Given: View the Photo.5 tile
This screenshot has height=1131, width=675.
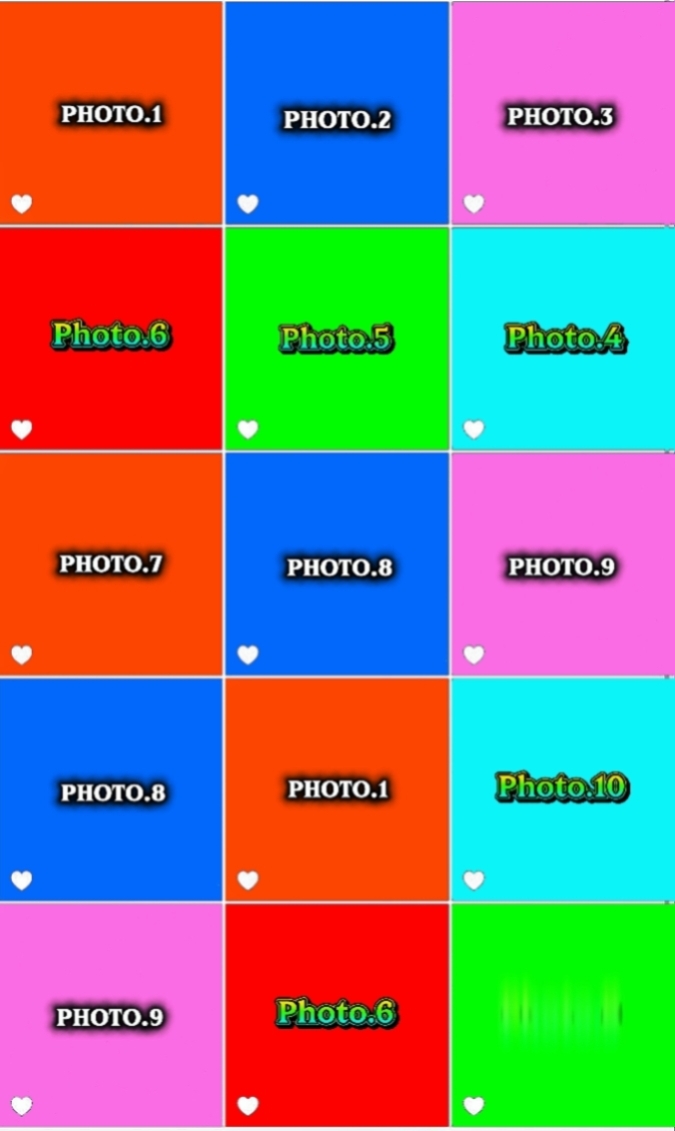Looking at the screenshot, I should [337, 338].
